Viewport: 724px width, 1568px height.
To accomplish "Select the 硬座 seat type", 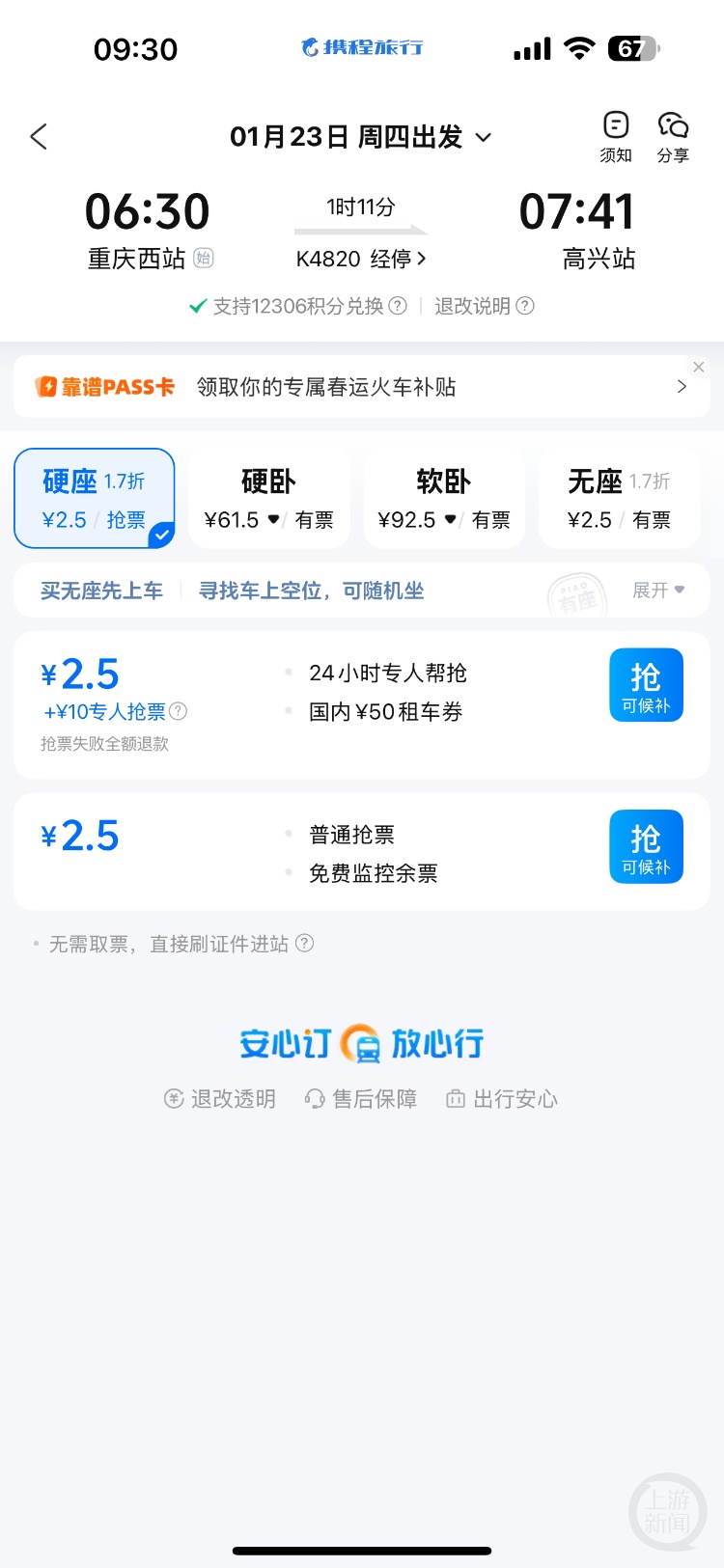I will point(94,499).
